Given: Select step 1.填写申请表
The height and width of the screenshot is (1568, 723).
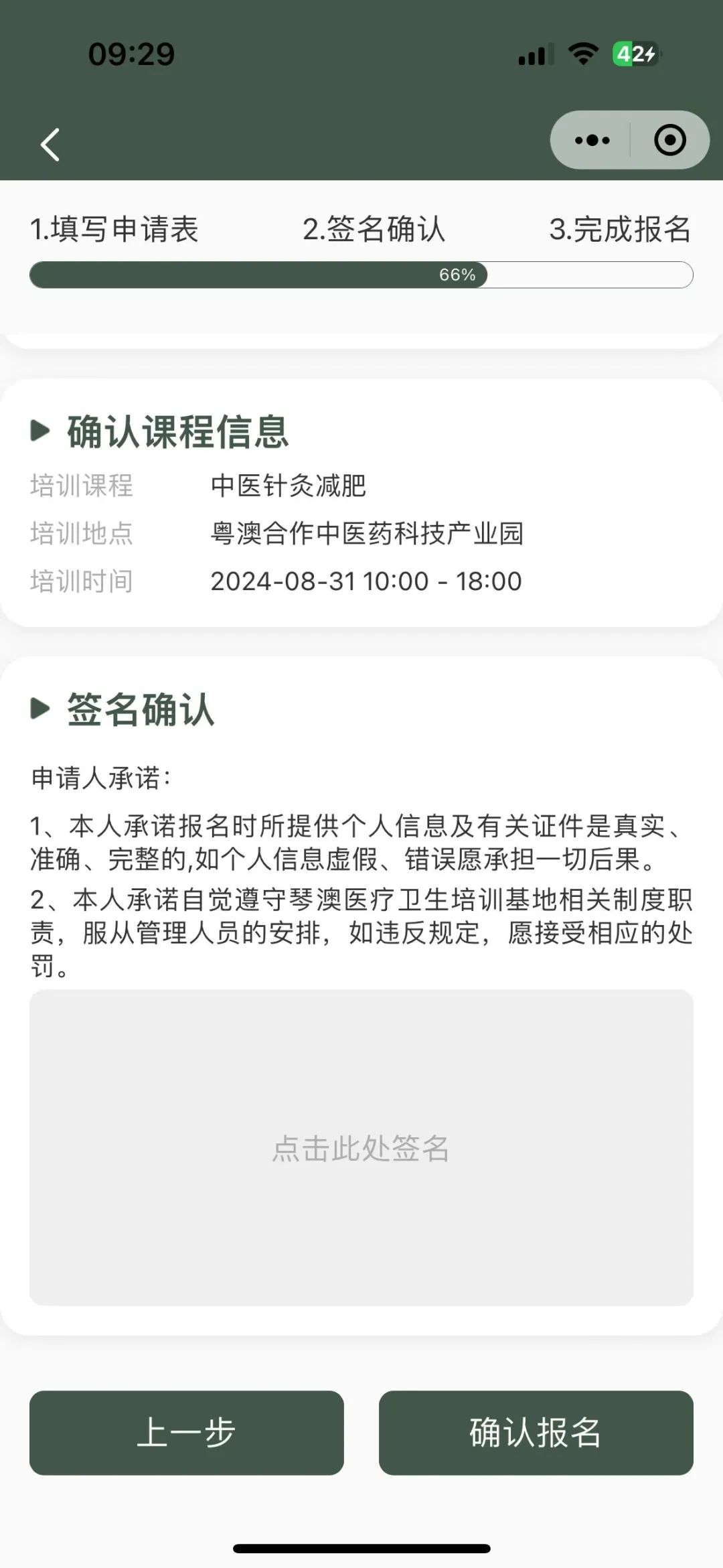Looking at the screenshot, I should 116,230.
